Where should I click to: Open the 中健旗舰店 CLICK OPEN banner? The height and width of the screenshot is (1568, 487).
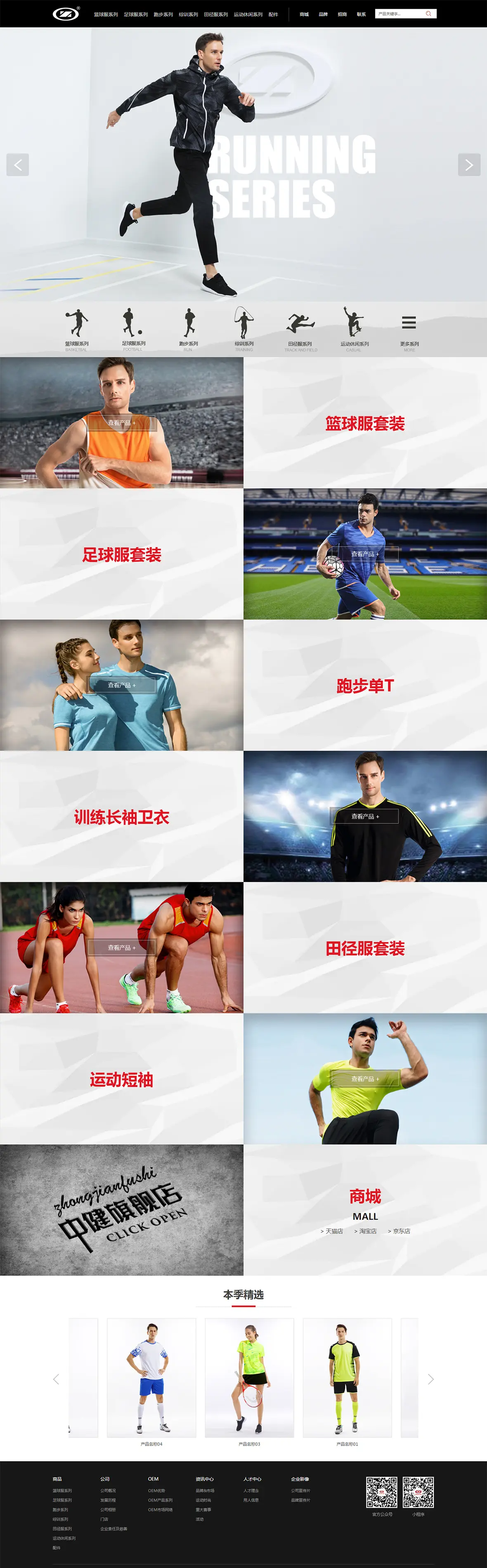click(122, 1210)
